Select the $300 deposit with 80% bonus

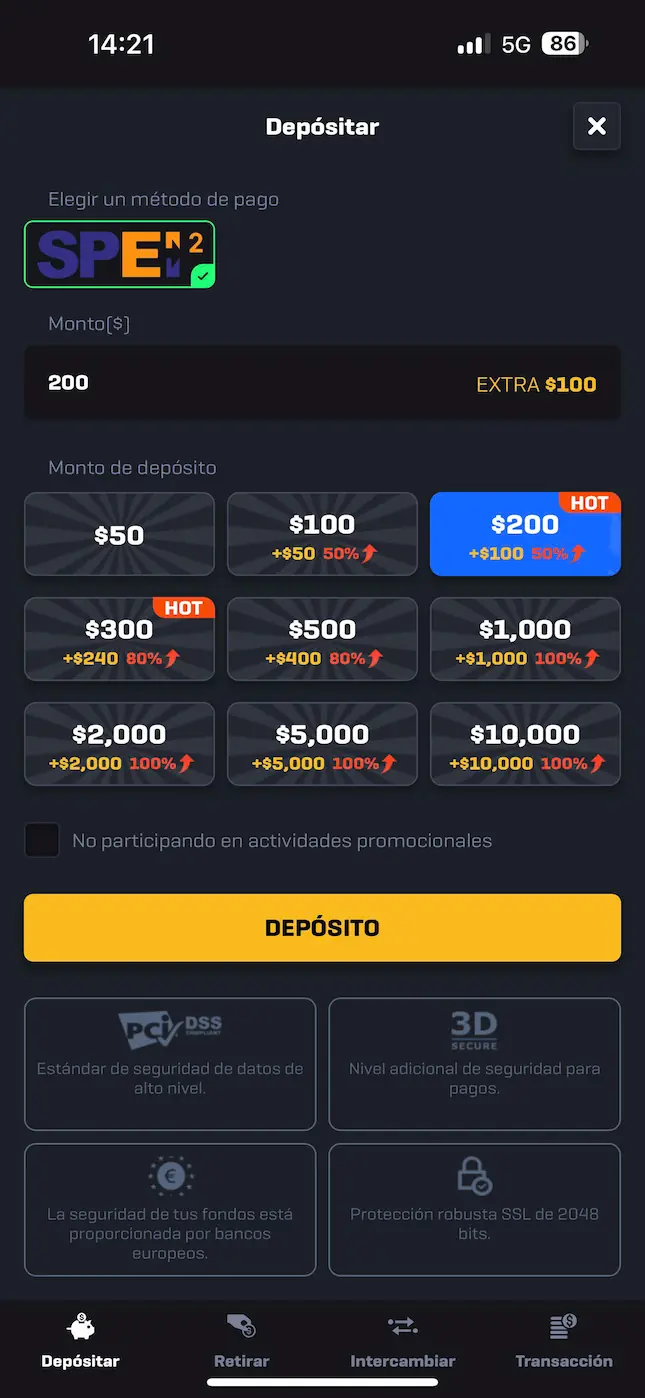(119, 639)
